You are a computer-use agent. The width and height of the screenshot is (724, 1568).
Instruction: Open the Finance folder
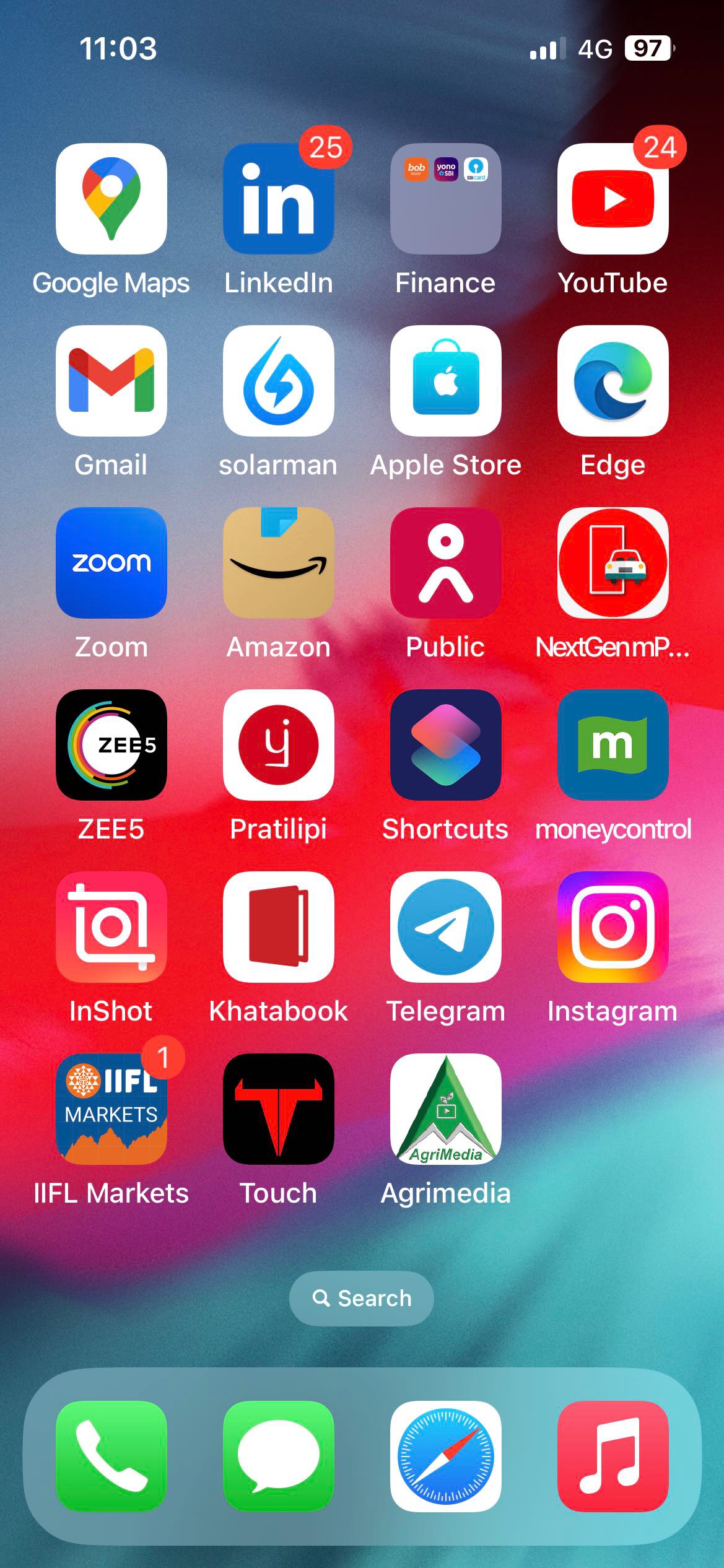[x=446, y=199]
